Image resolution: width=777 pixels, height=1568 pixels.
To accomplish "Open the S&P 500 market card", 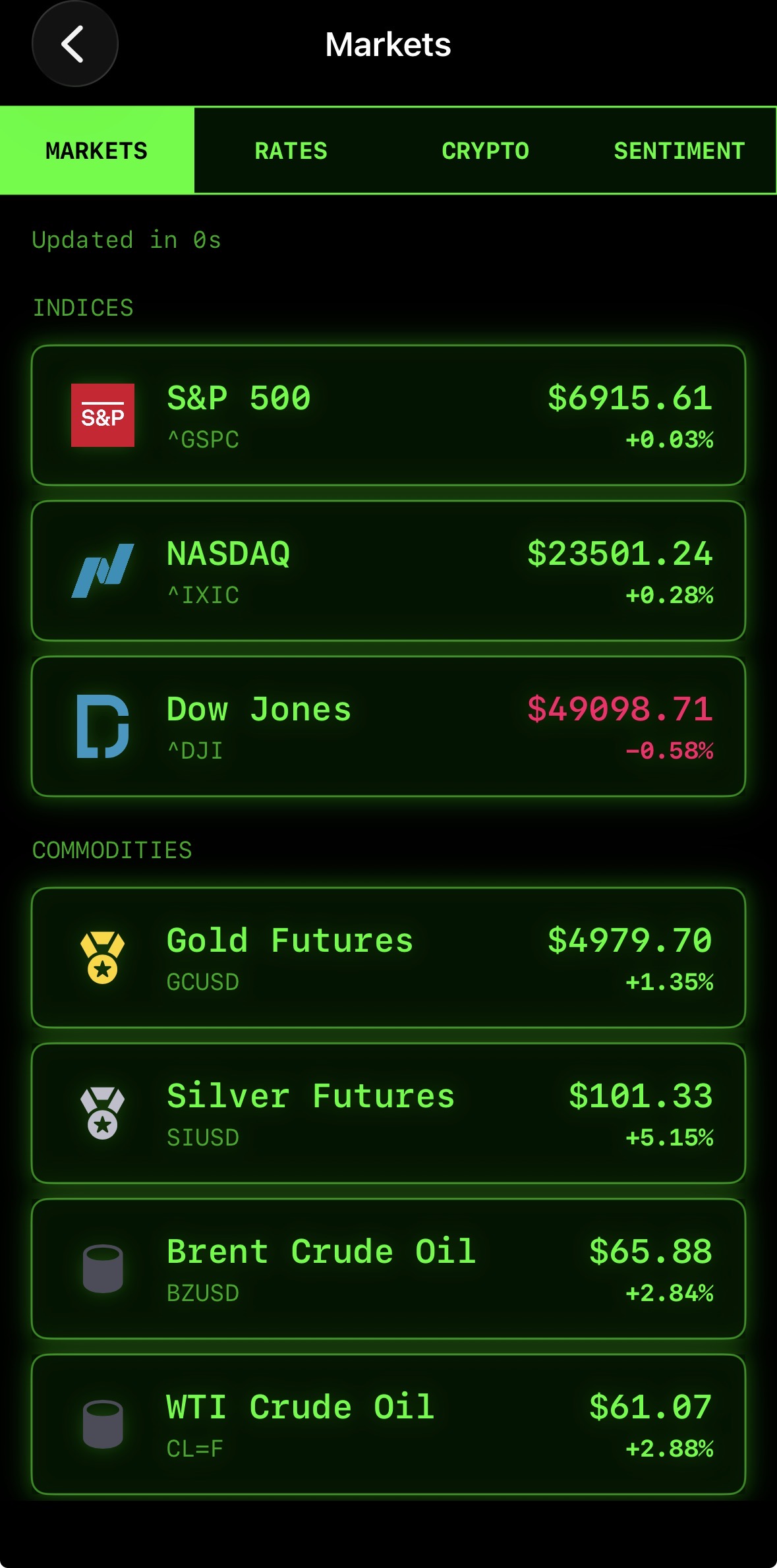I will click(389, 415).
